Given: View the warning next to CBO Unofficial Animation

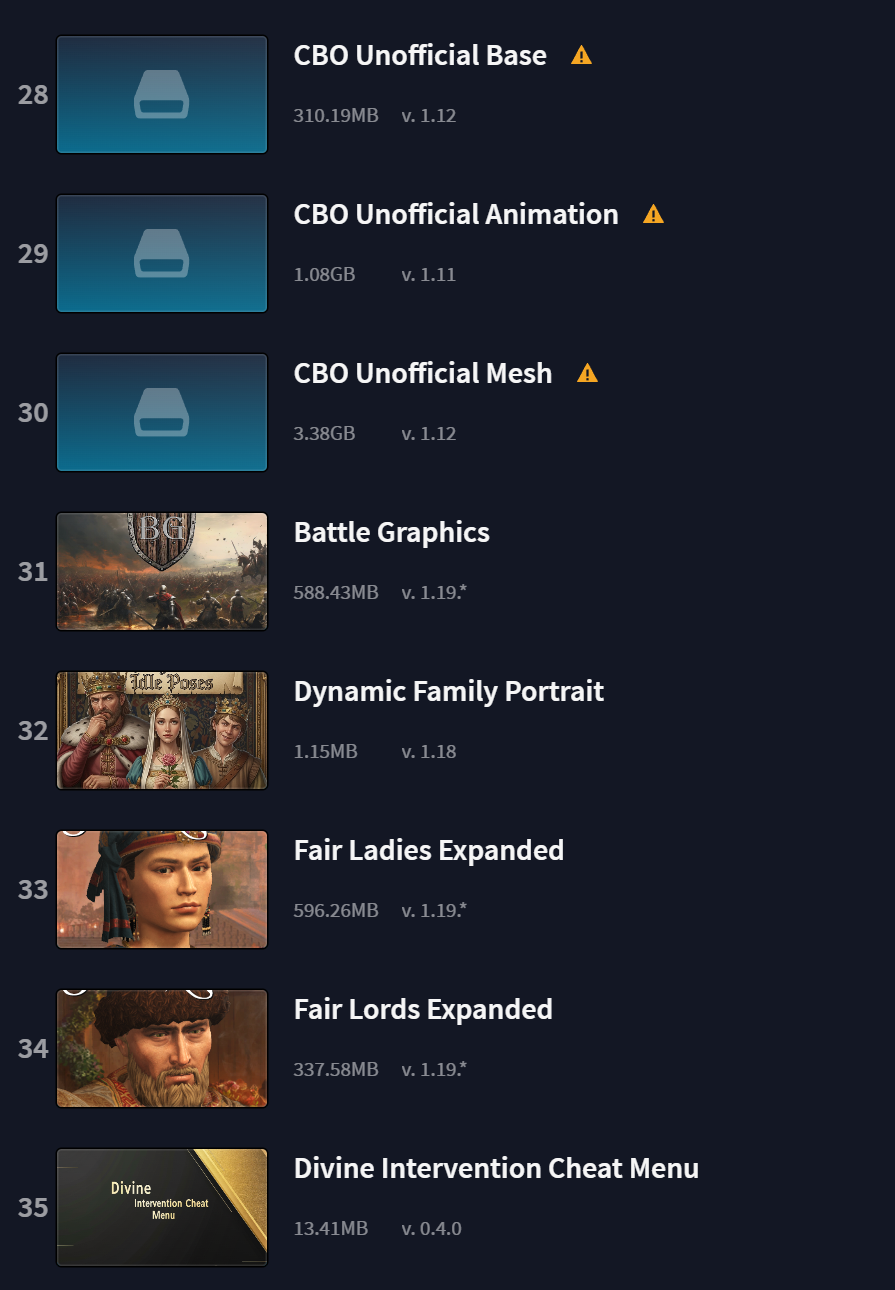Looking at the screenshot, I should (653, 214).
